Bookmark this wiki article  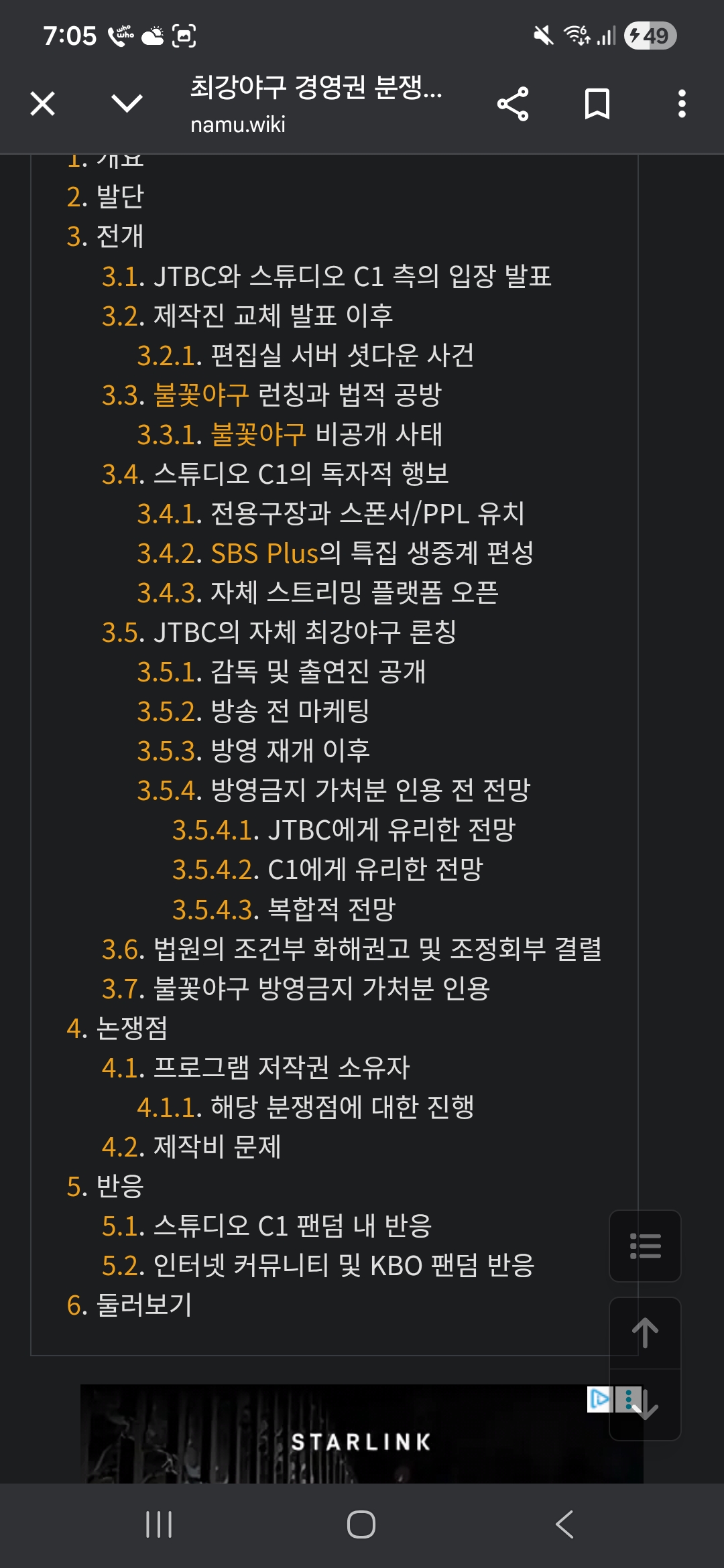pyautogui.click(x=597, y=104)
